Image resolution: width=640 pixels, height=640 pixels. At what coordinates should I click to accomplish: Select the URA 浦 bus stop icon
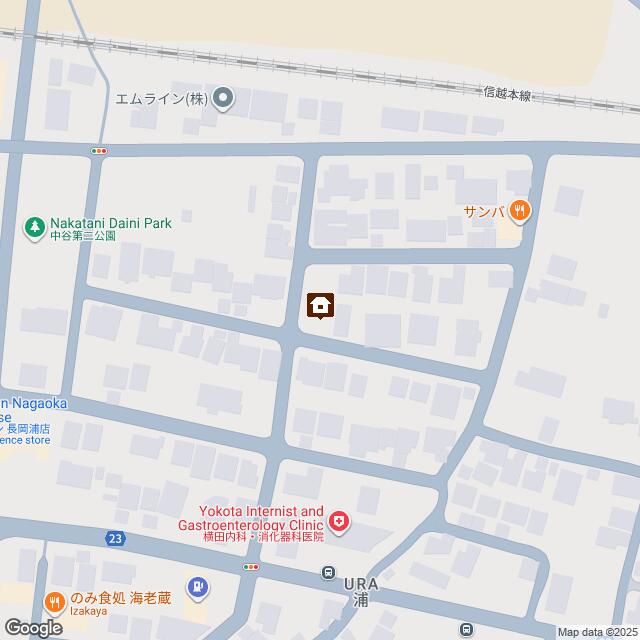pos(329,573)
